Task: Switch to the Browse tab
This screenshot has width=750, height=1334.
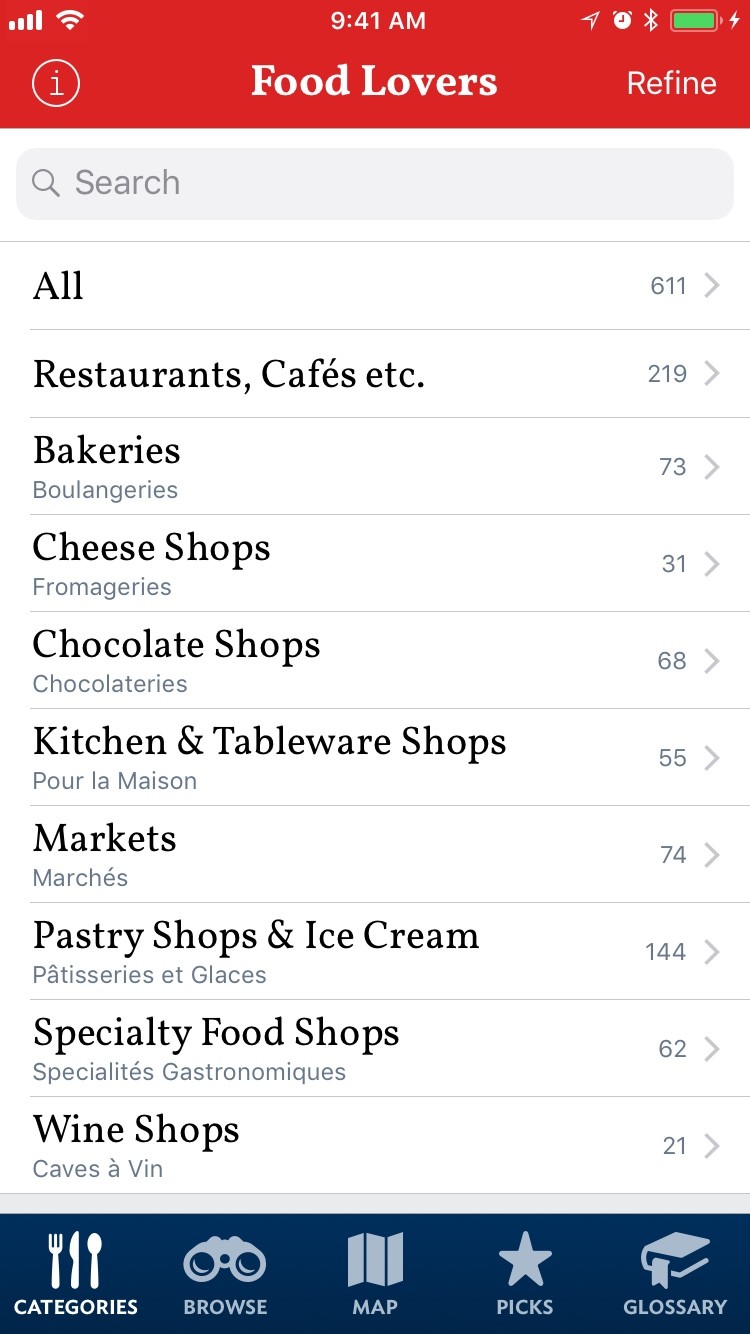Action: [x=225, y=1274]
